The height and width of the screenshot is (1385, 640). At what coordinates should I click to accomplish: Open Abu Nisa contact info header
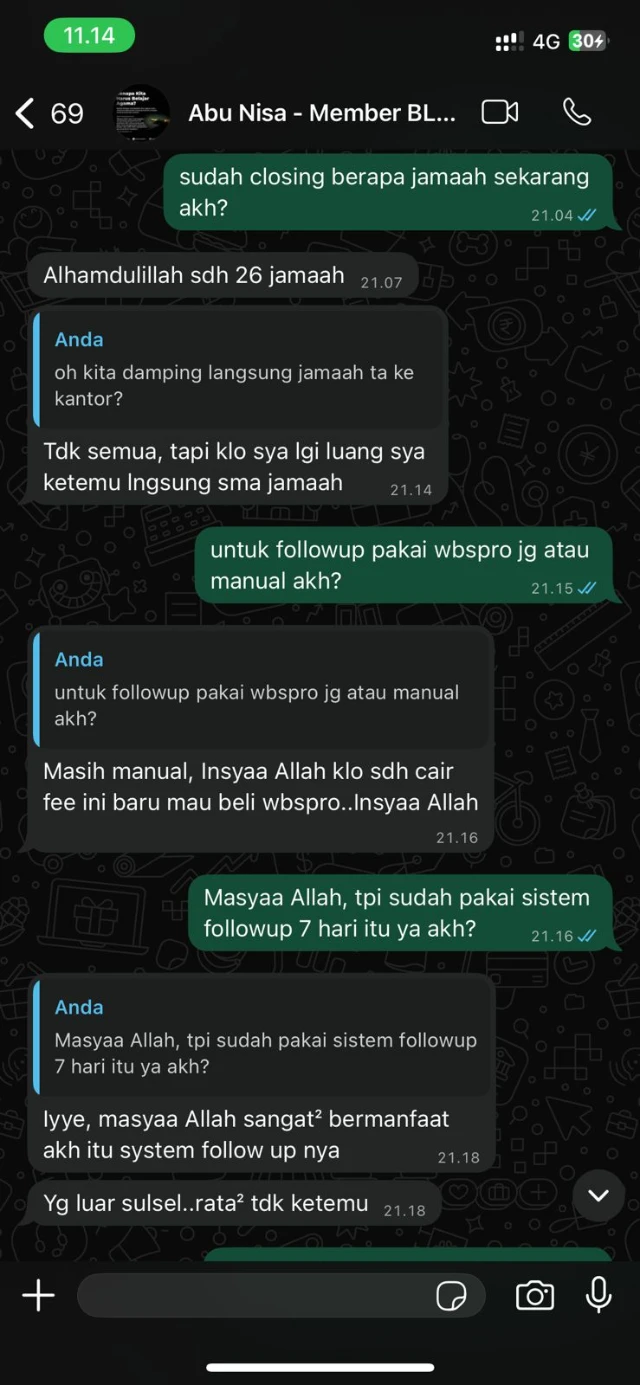click(320, 113)
